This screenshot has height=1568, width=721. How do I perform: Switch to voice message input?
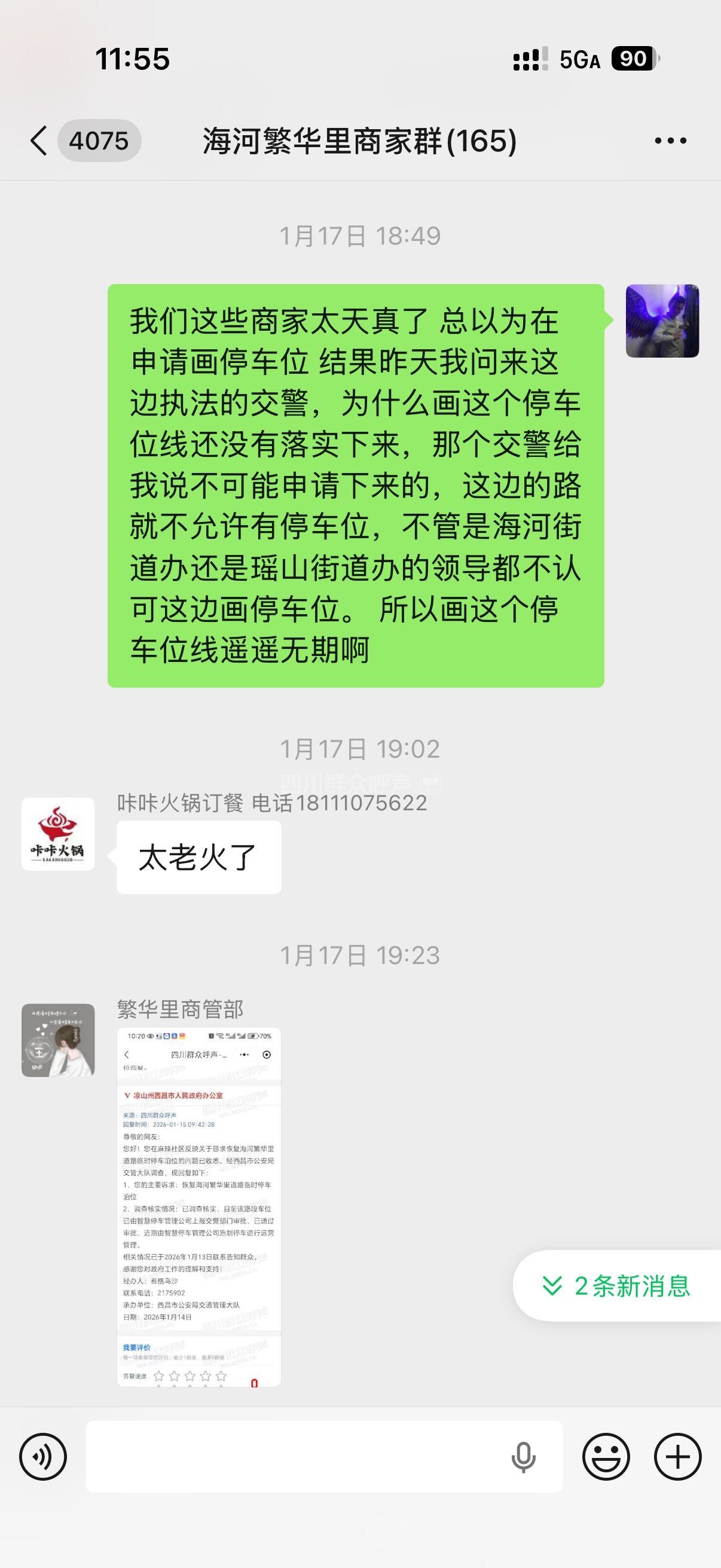coord(42,1457)
